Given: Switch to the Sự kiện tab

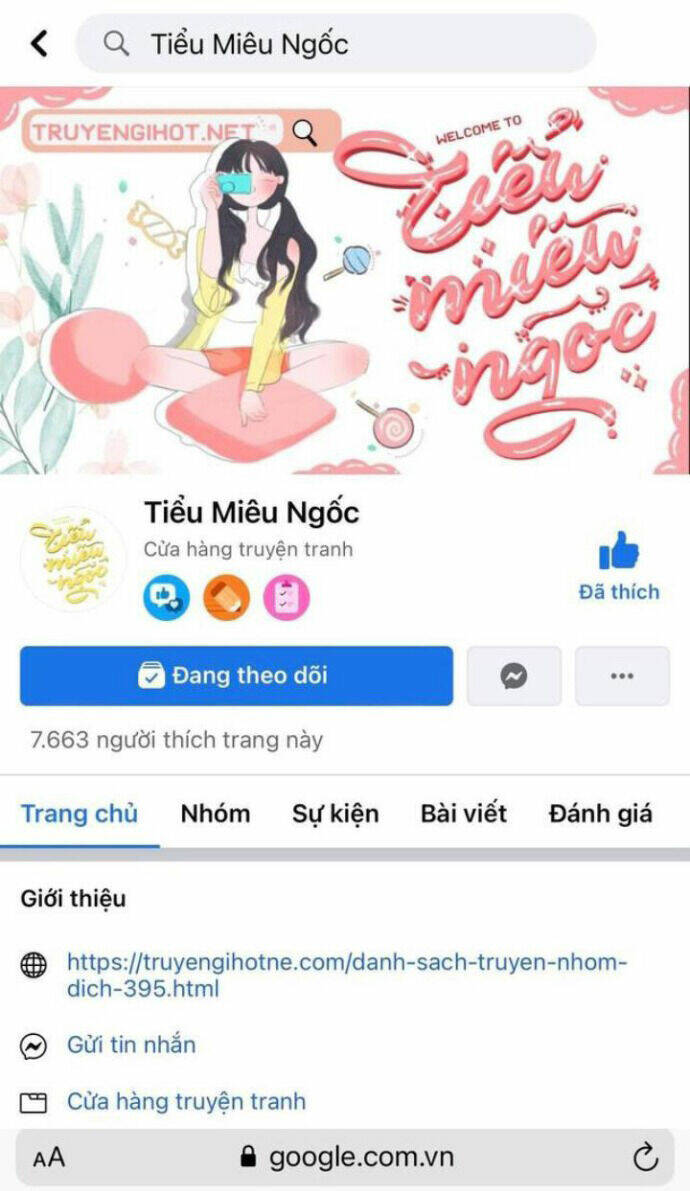Looking at the screenshot, I should [335, 813].
